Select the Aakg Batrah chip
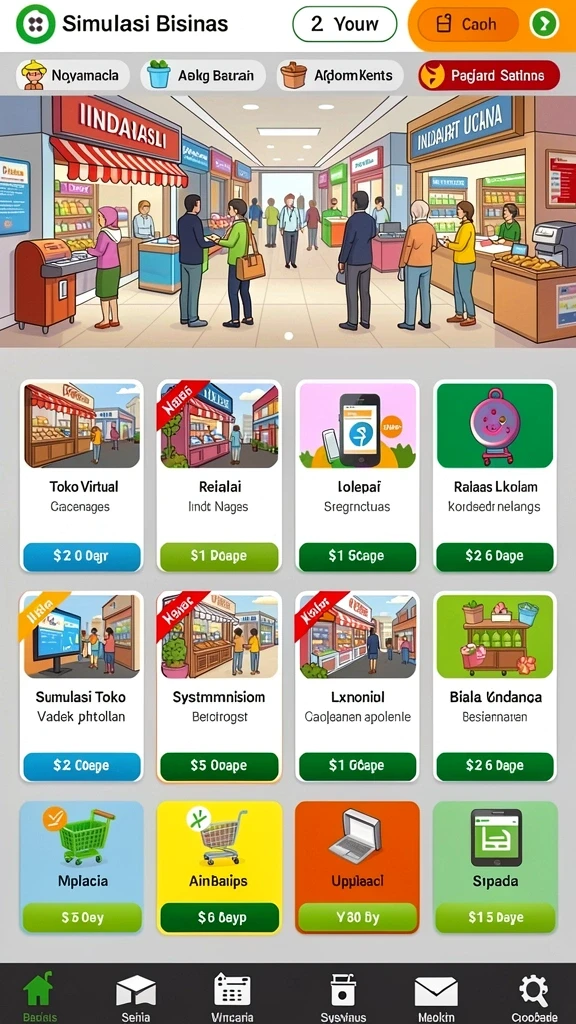Image resolution: width=576 pixels, height=1024 pixels. coord(202,76)
